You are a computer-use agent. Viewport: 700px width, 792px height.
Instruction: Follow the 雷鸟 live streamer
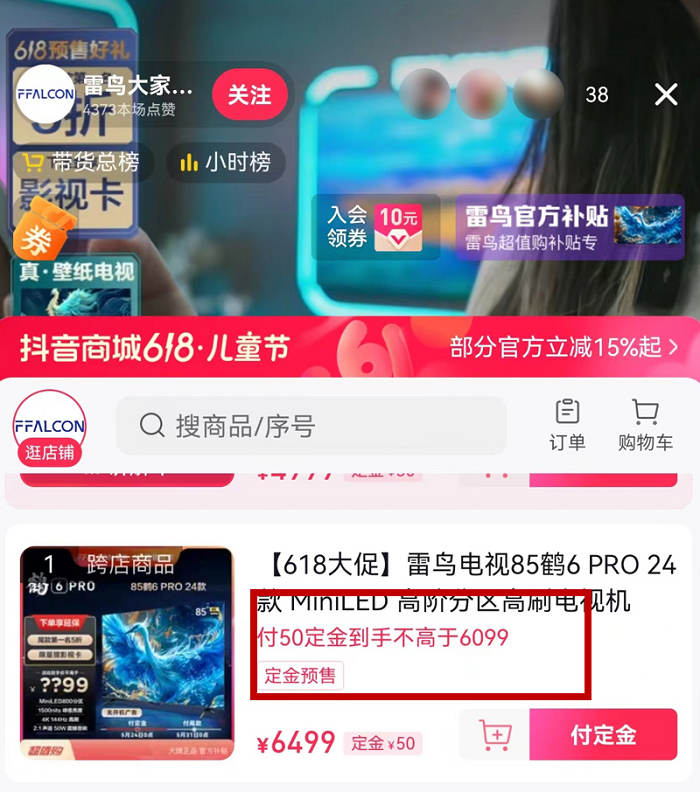[249, 95]
